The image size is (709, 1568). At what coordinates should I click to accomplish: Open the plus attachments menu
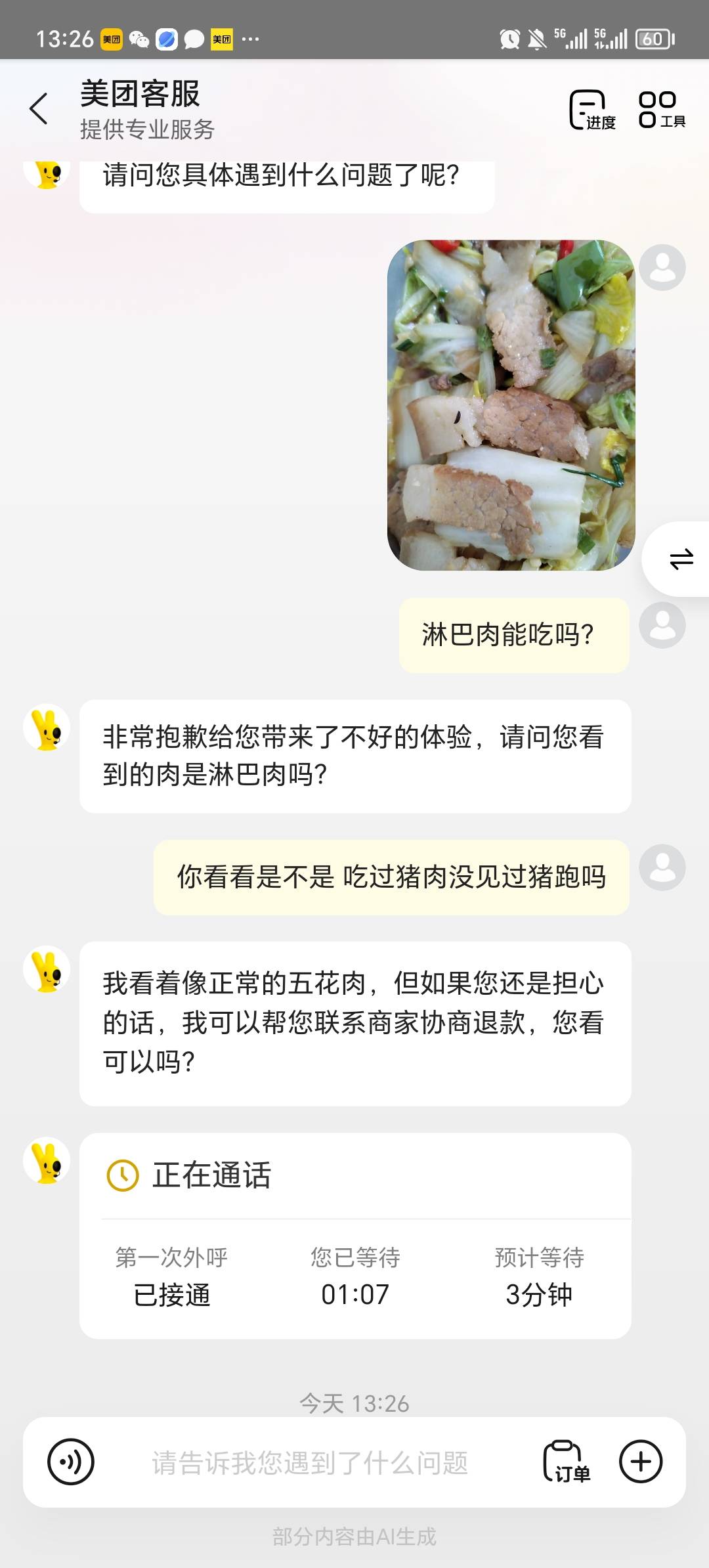(x=641, y=1462)
